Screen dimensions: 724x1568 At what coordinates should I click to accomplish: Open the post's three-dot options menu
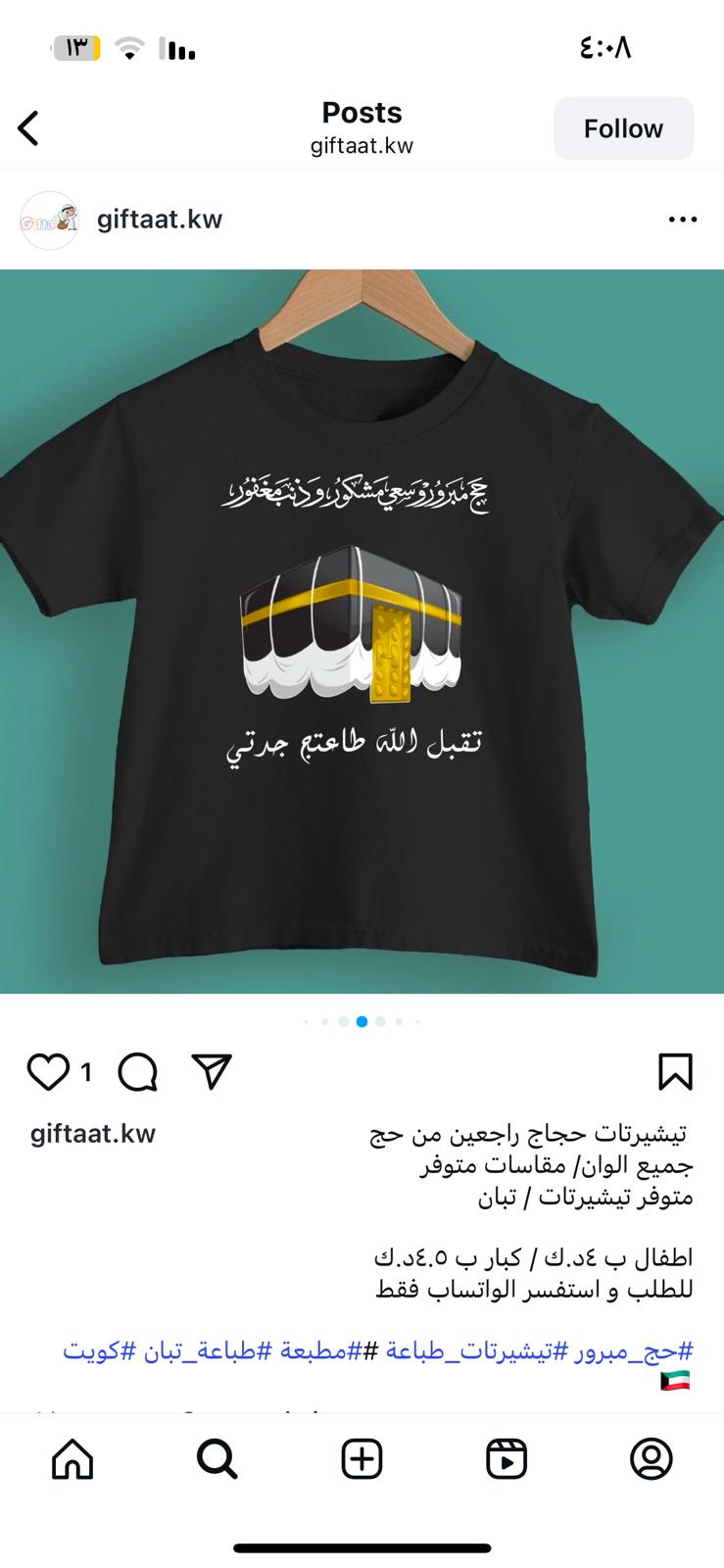tap(682, 220)
